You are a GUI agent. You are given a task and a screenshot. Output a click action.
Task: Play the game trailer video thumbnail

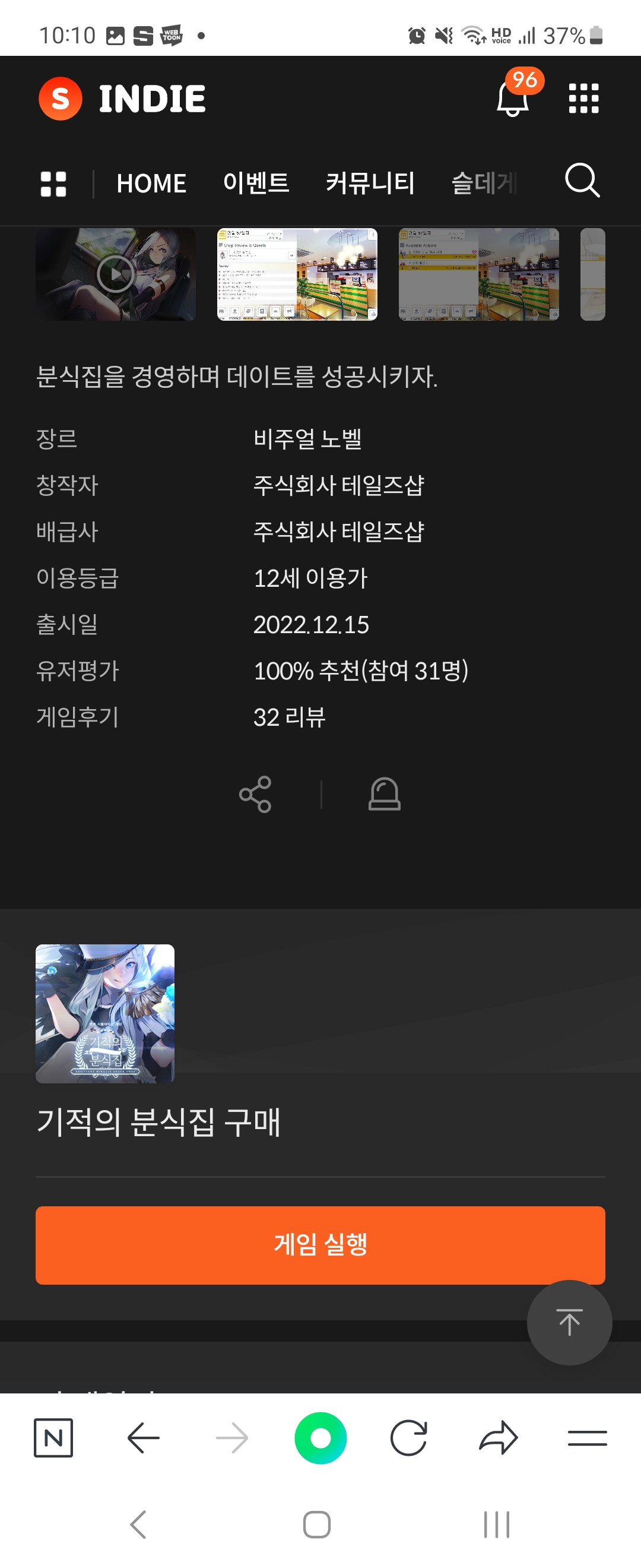tap(116, 274)
